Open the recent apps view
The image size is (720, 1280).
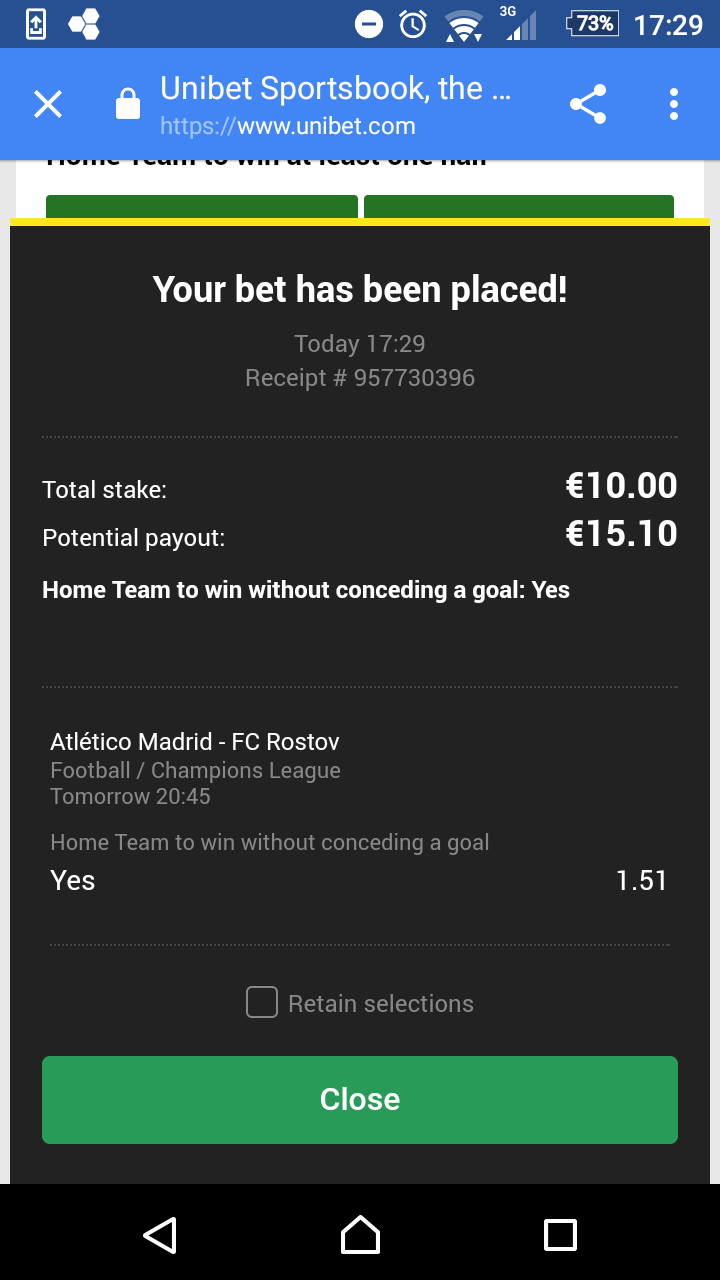click(560, 1235)
